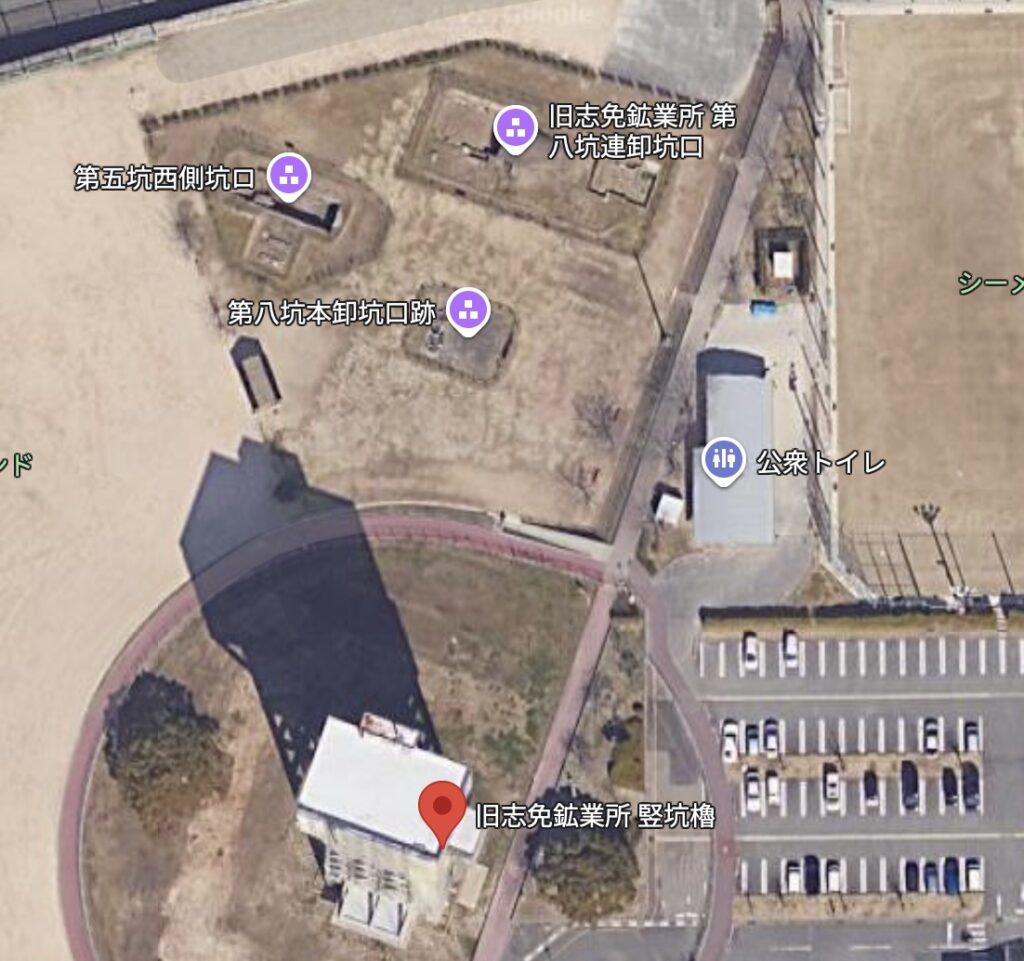
Task: Select the 旧志免鉱業所 第八坑連卸坑口 marker
Action: (515, 127)
